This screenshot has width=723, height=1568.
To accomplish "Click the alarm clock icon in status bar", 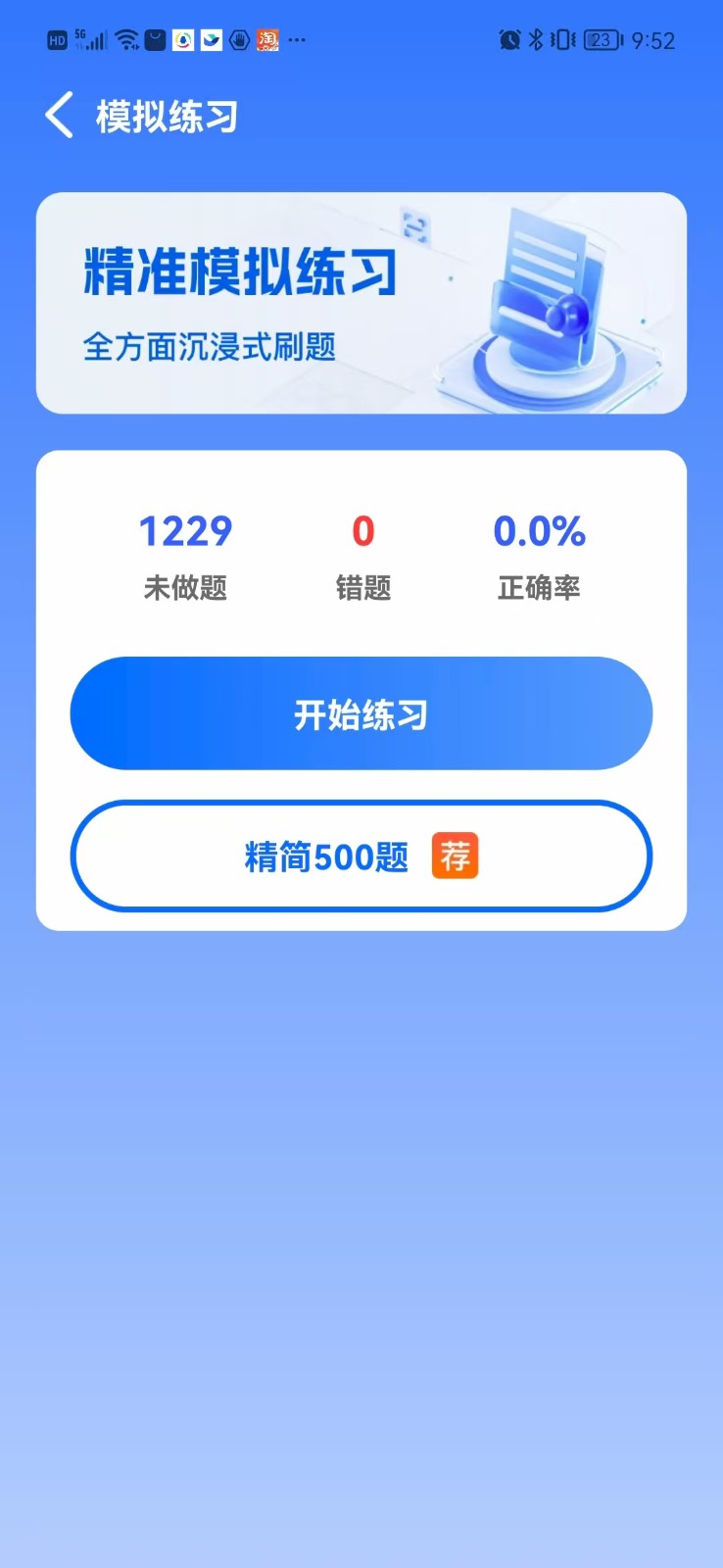I will tap(508, 39).
